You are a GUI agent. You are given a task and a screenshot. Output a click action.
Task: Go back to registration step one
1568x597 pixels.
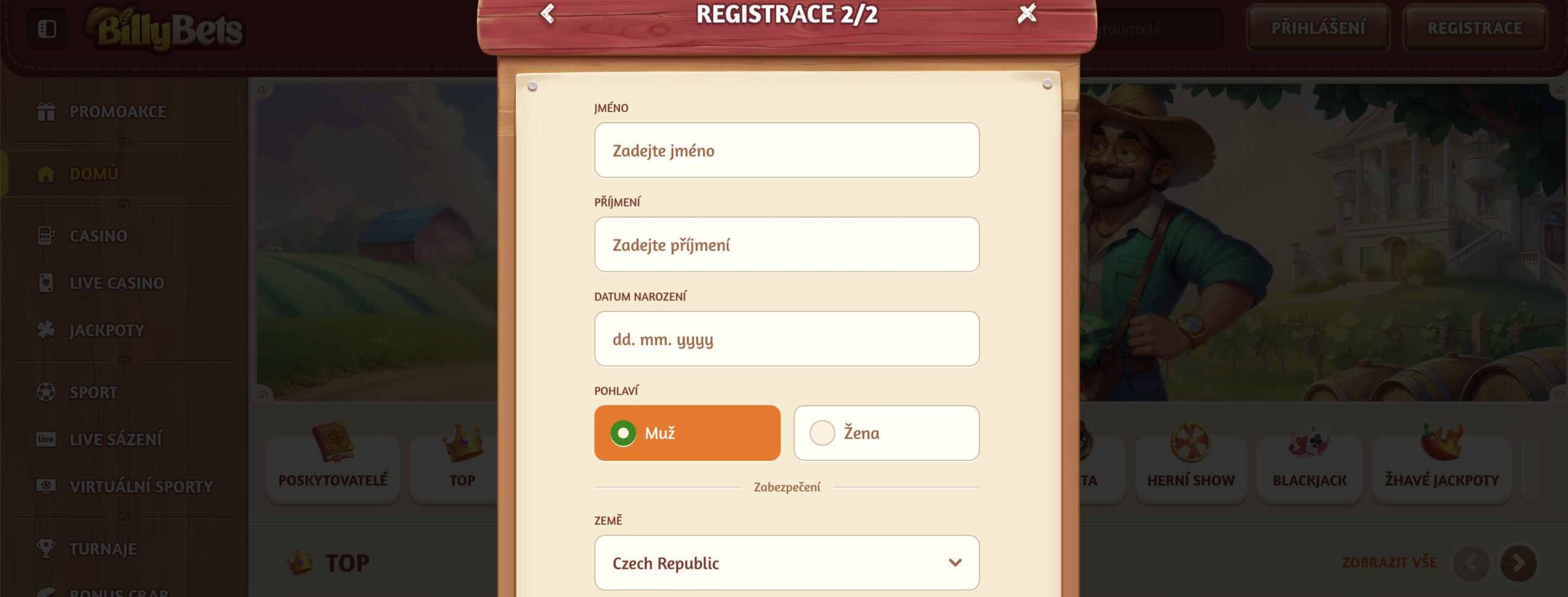tap(548, 13)
